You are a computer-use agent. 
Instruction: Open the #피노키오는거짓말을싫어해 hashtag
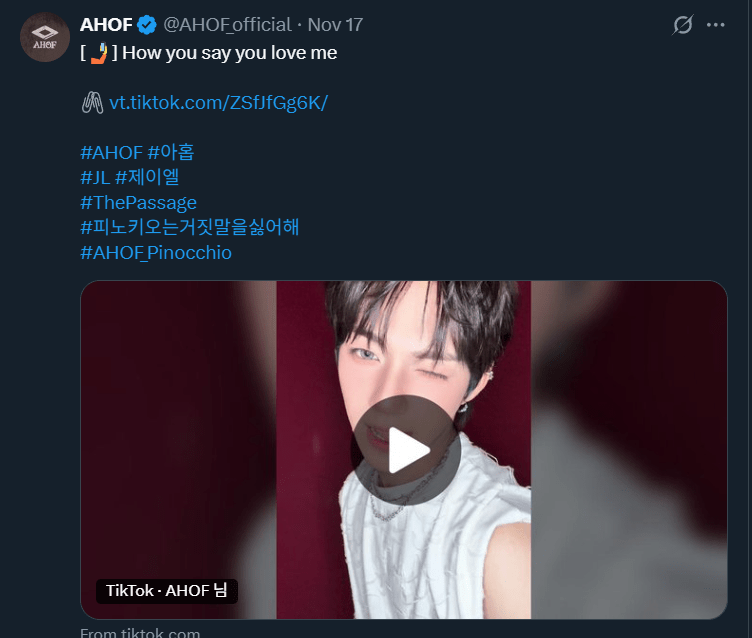click(189, 228)
